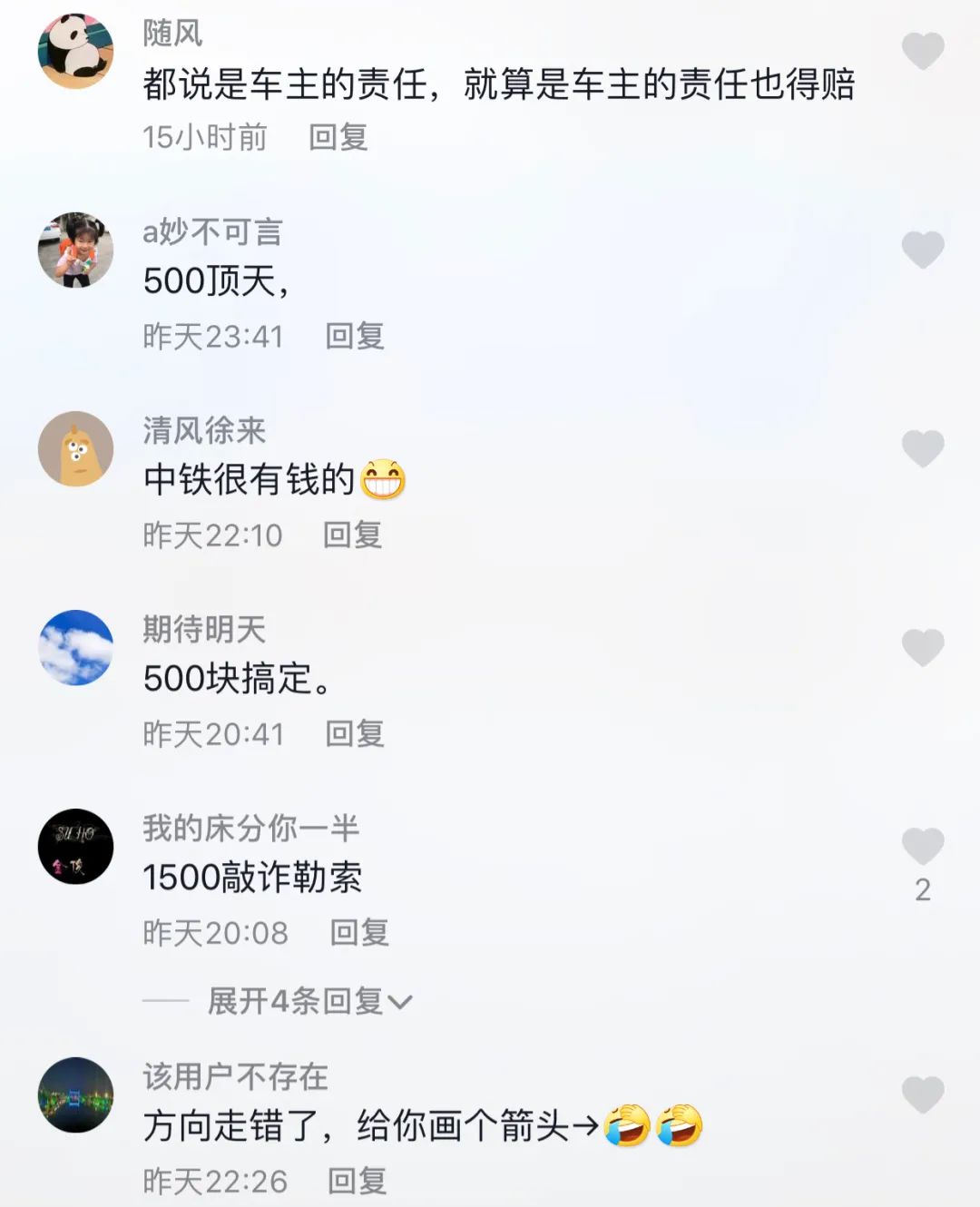This screenshot has width=980, height=1207.
Task: Like 清风徐来's comment
Action: pyautogui.click(x=922, y=448)
